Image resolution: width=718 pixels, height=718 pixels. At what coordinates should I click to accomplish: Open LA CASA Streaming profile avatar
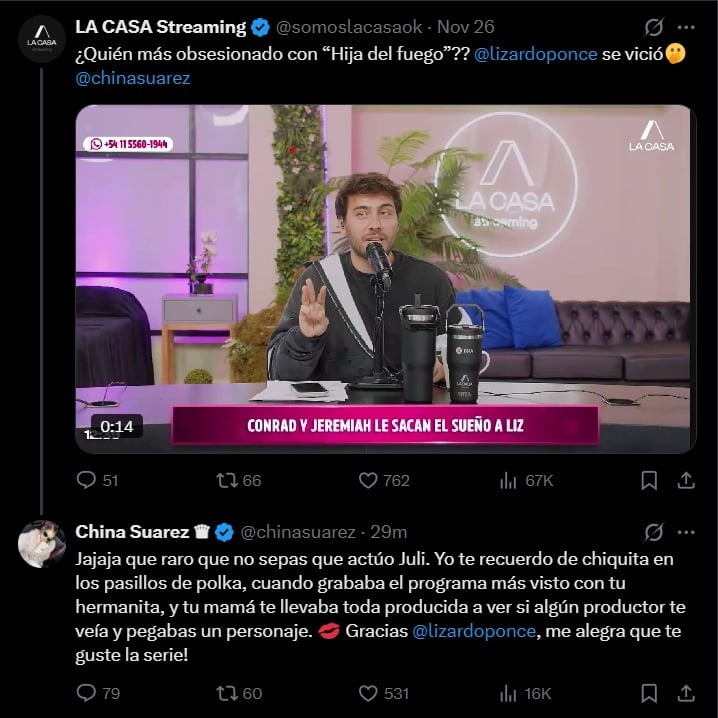[42, 40]
